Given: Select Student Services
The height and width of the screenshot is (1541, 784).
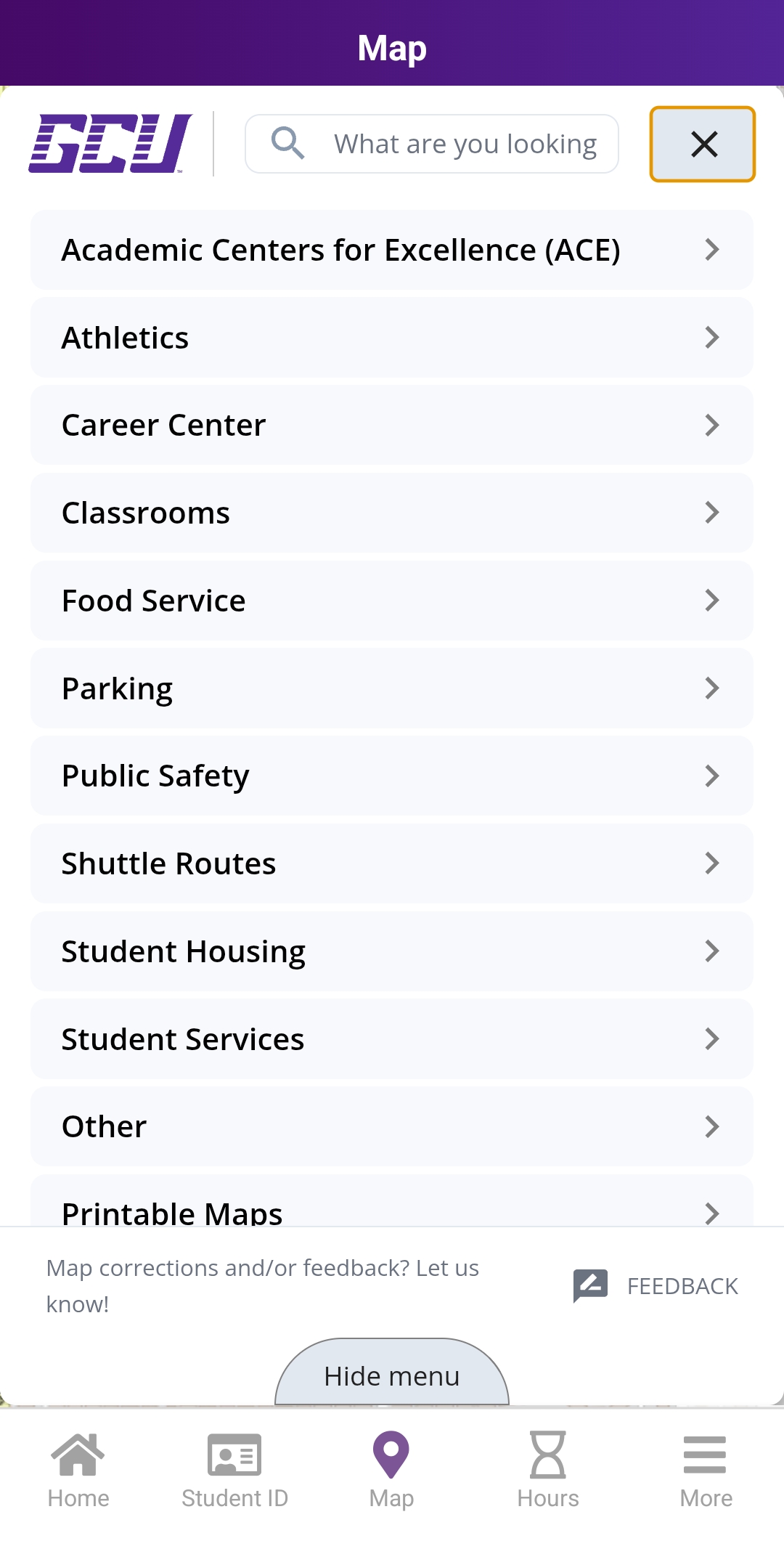Looking at the screenshot, I should pos(392,1039).
